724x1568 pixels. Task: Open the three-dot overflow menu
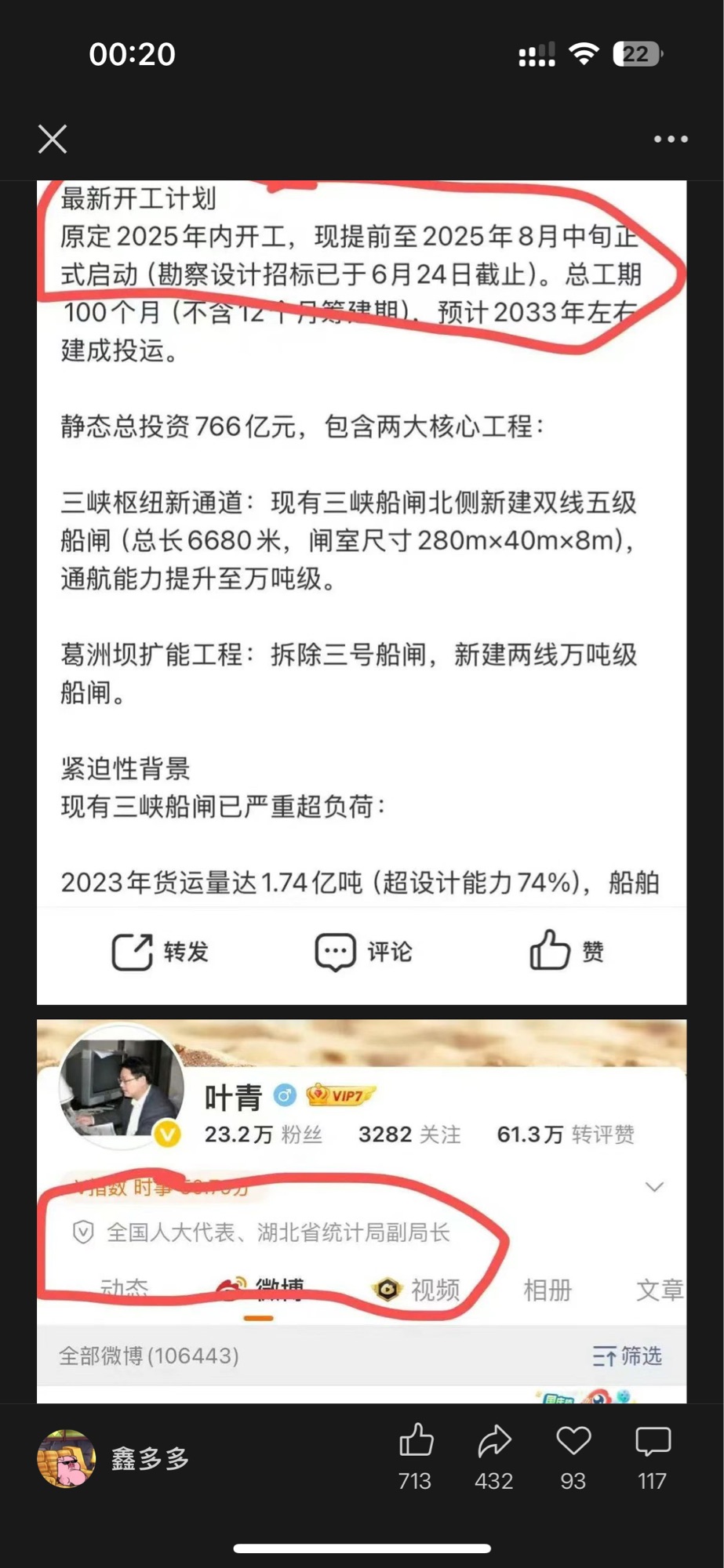[x=671, y=140]
